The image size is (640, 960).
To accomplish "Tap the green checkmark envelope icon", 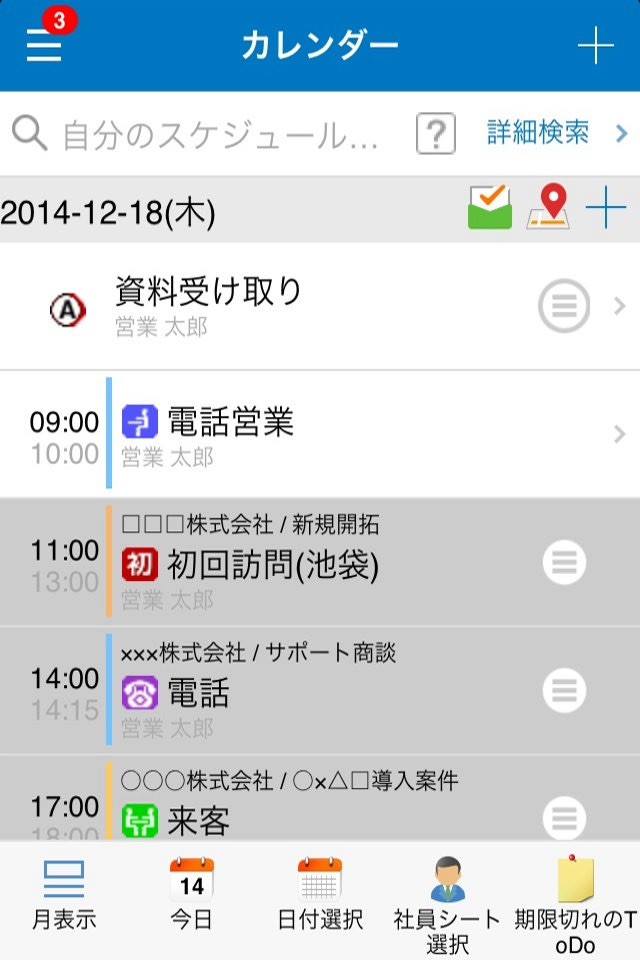I will pyautogui.click(x=490, y=209).
